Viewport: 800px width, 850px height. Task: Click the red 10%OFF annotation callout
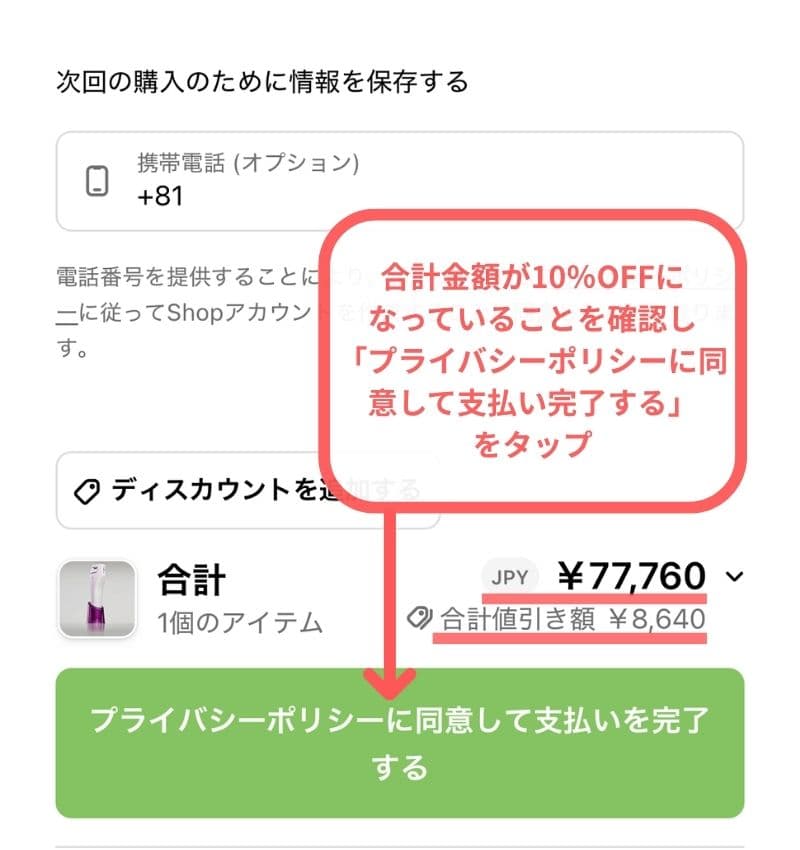535,358
